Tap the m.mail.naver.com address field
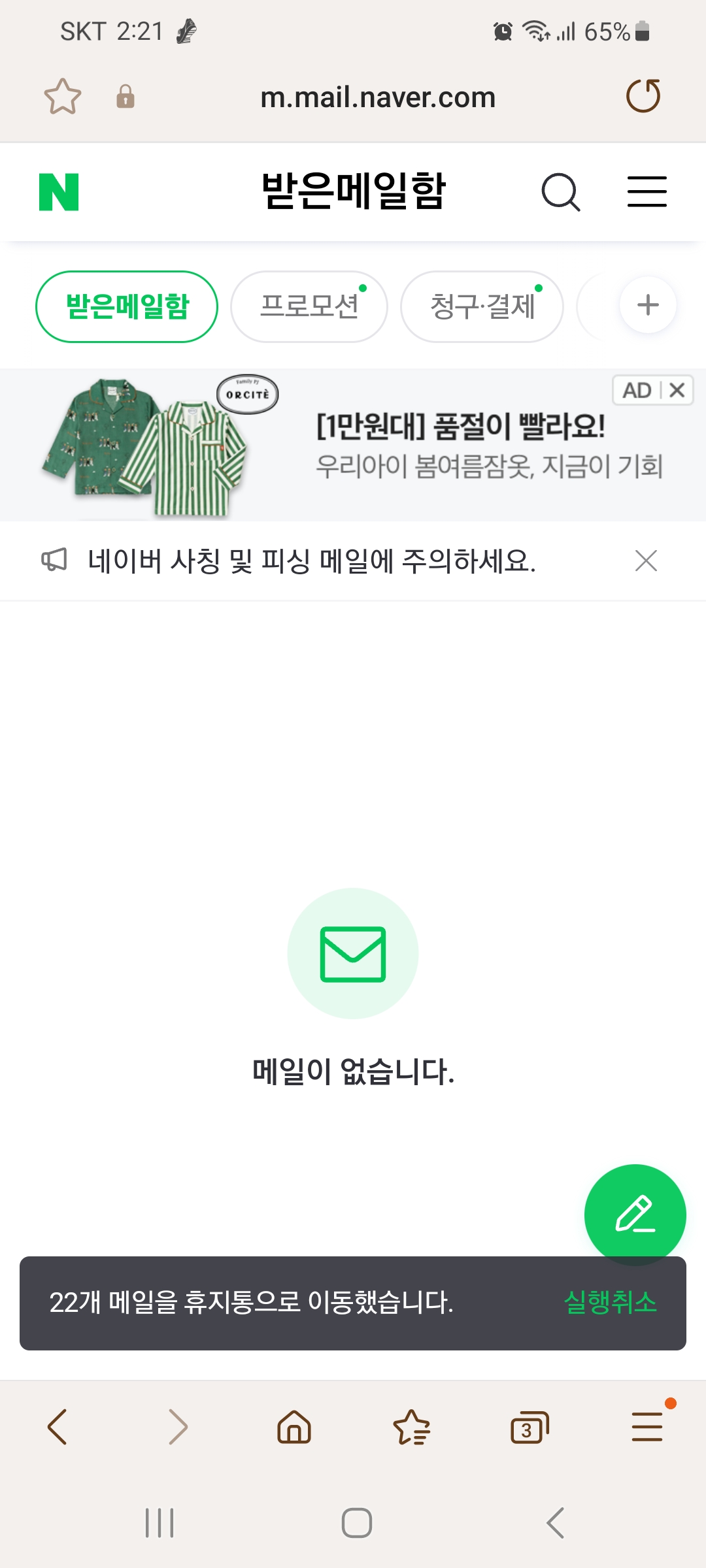This screenshot has width=706, height=1568. coord(378,97)
